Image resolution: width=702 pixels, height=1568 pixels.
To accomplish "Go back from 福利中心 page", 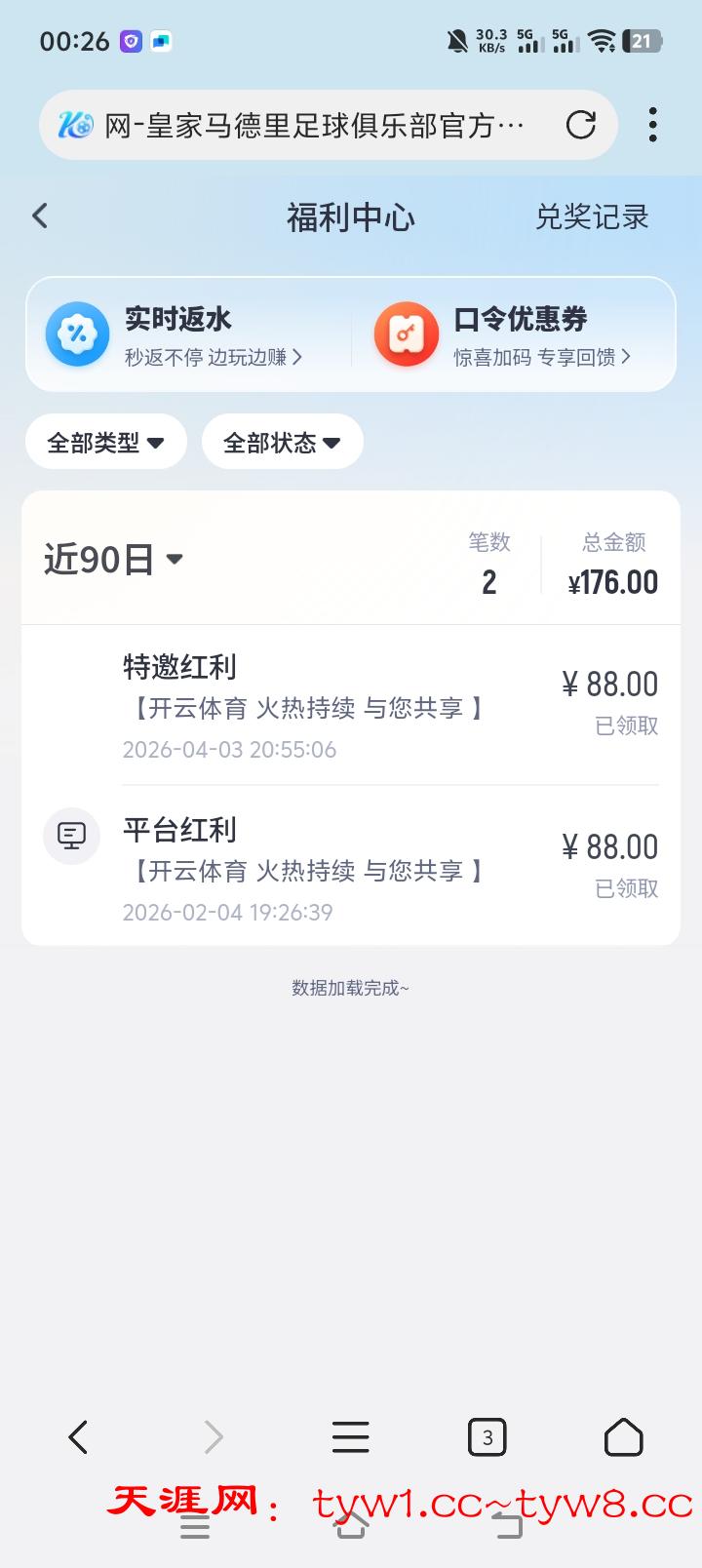I will (40, 216).
